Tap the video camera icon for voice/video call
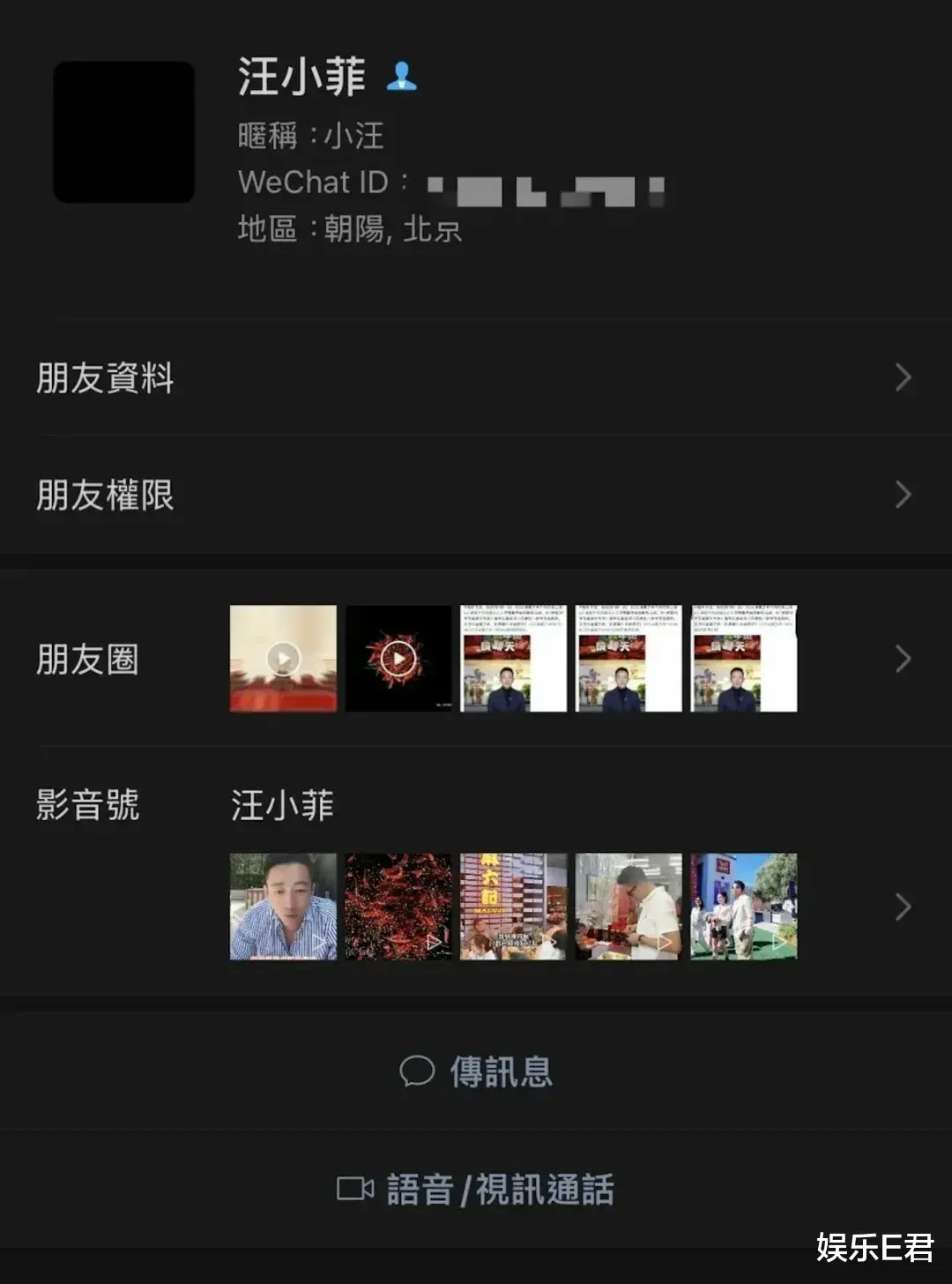Screen dimensions: 952x1284 (355, 1188)
